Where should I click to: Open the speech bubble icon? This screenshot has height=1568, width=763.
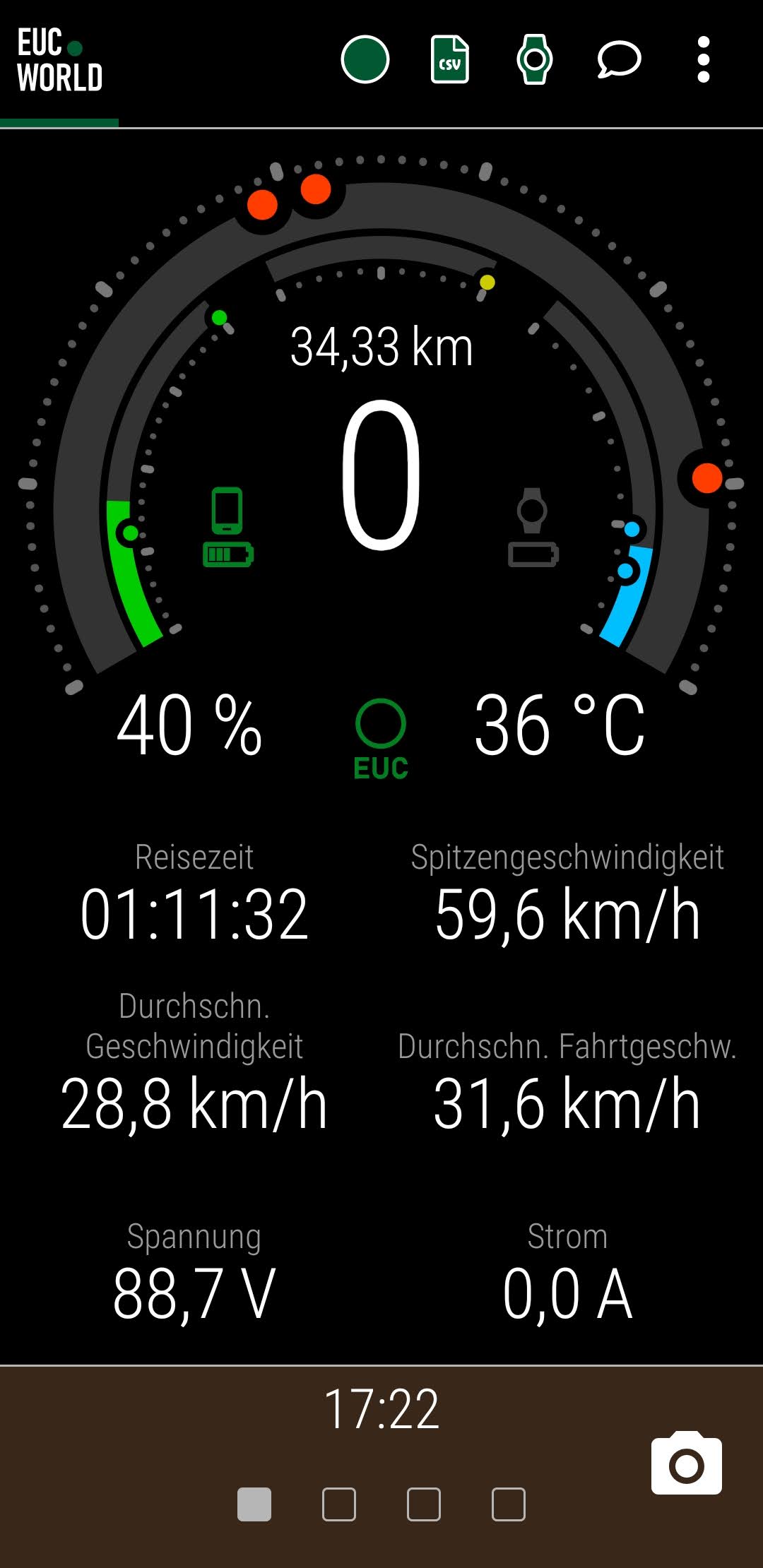click(x=619, y=59)
